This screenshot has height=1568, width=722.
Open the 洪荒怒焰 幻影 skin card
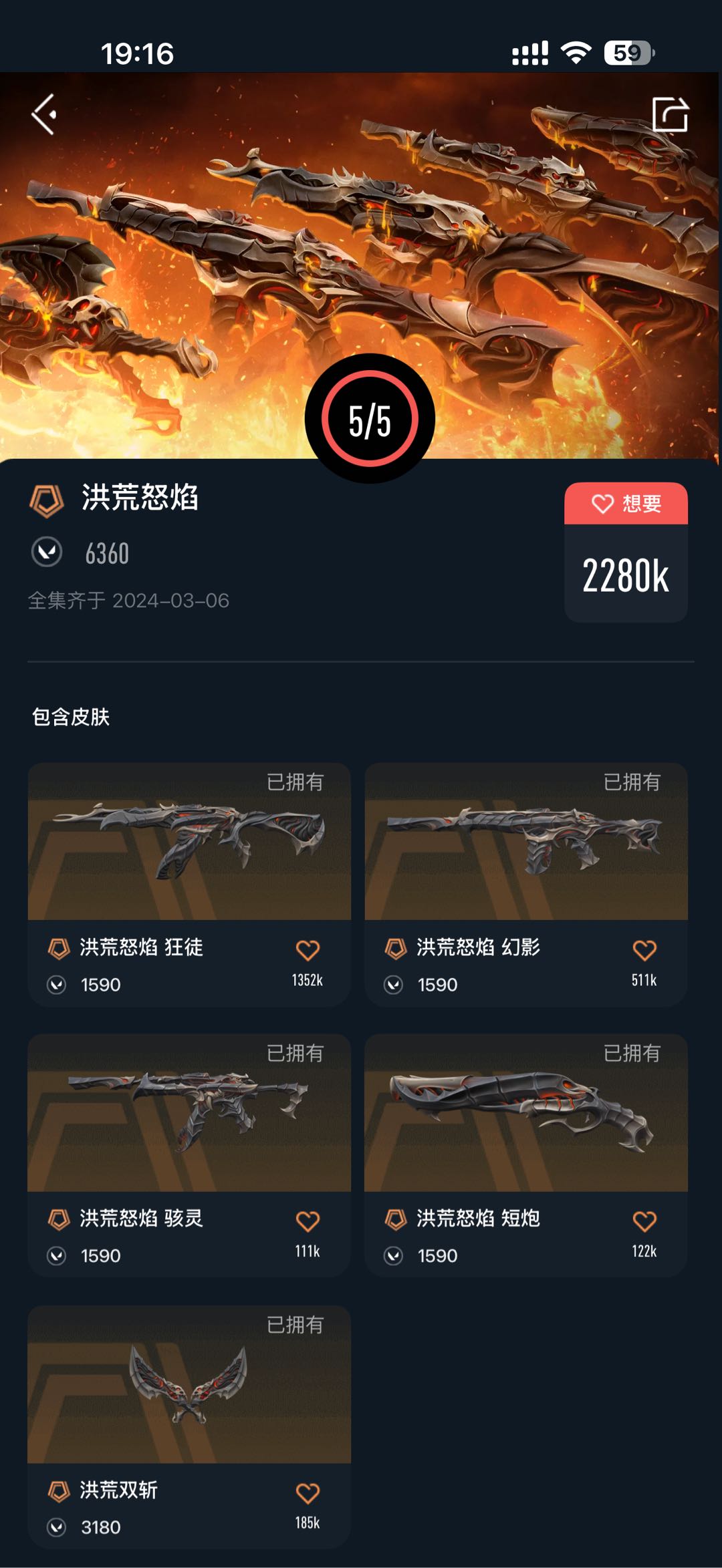[526, 842]
